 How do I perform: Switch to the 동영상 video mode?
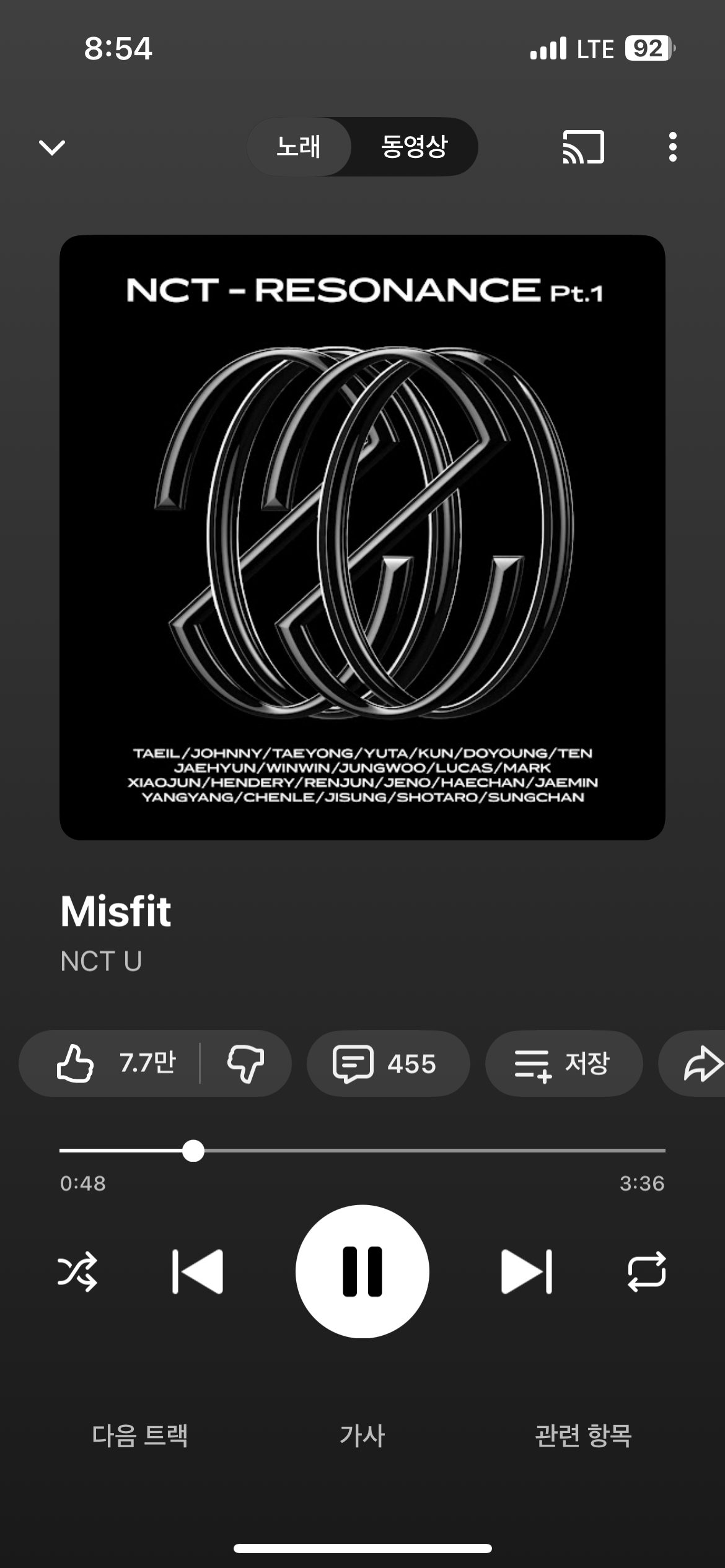pyautogui.click(x=414, y=147)
